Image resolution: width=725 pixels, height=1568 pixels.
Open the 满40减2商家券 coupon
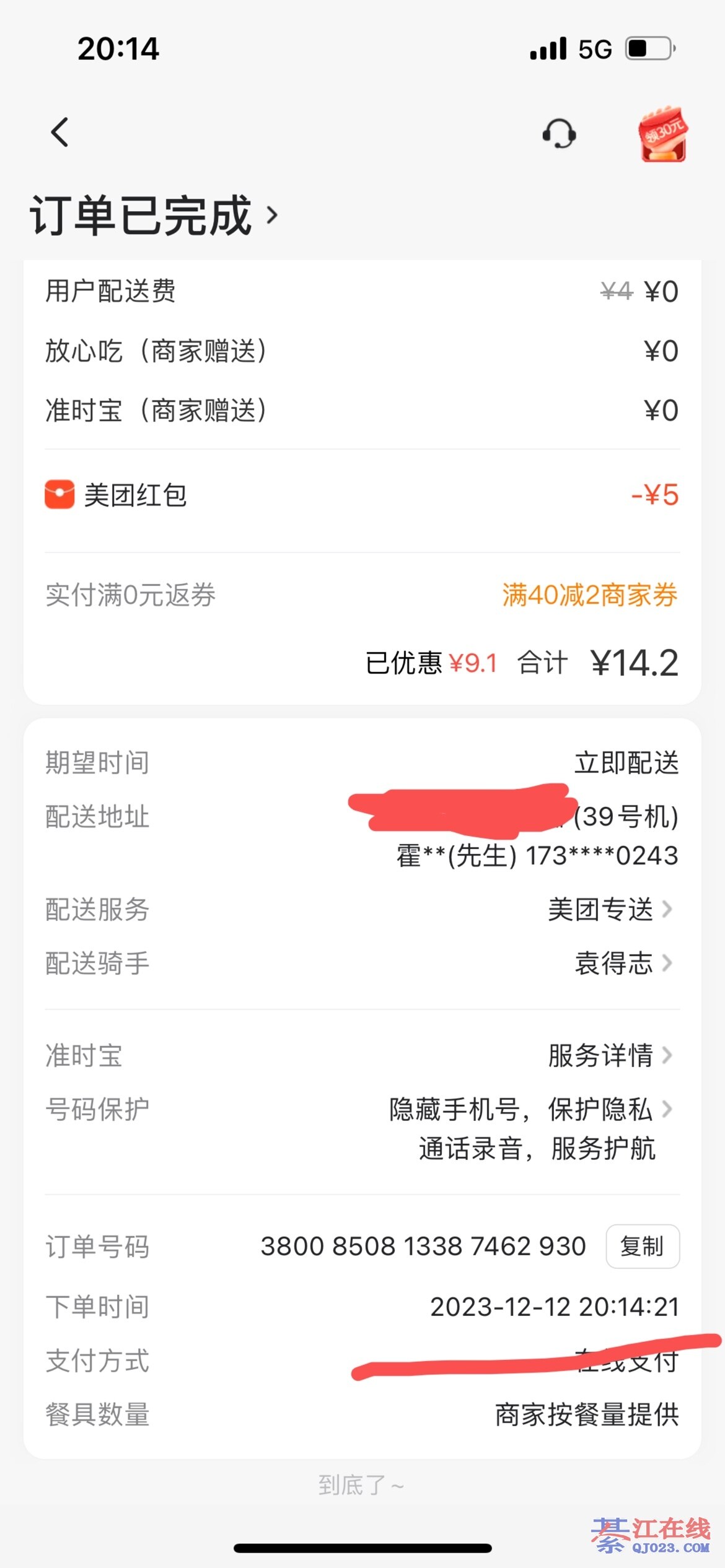pos(589,595)
